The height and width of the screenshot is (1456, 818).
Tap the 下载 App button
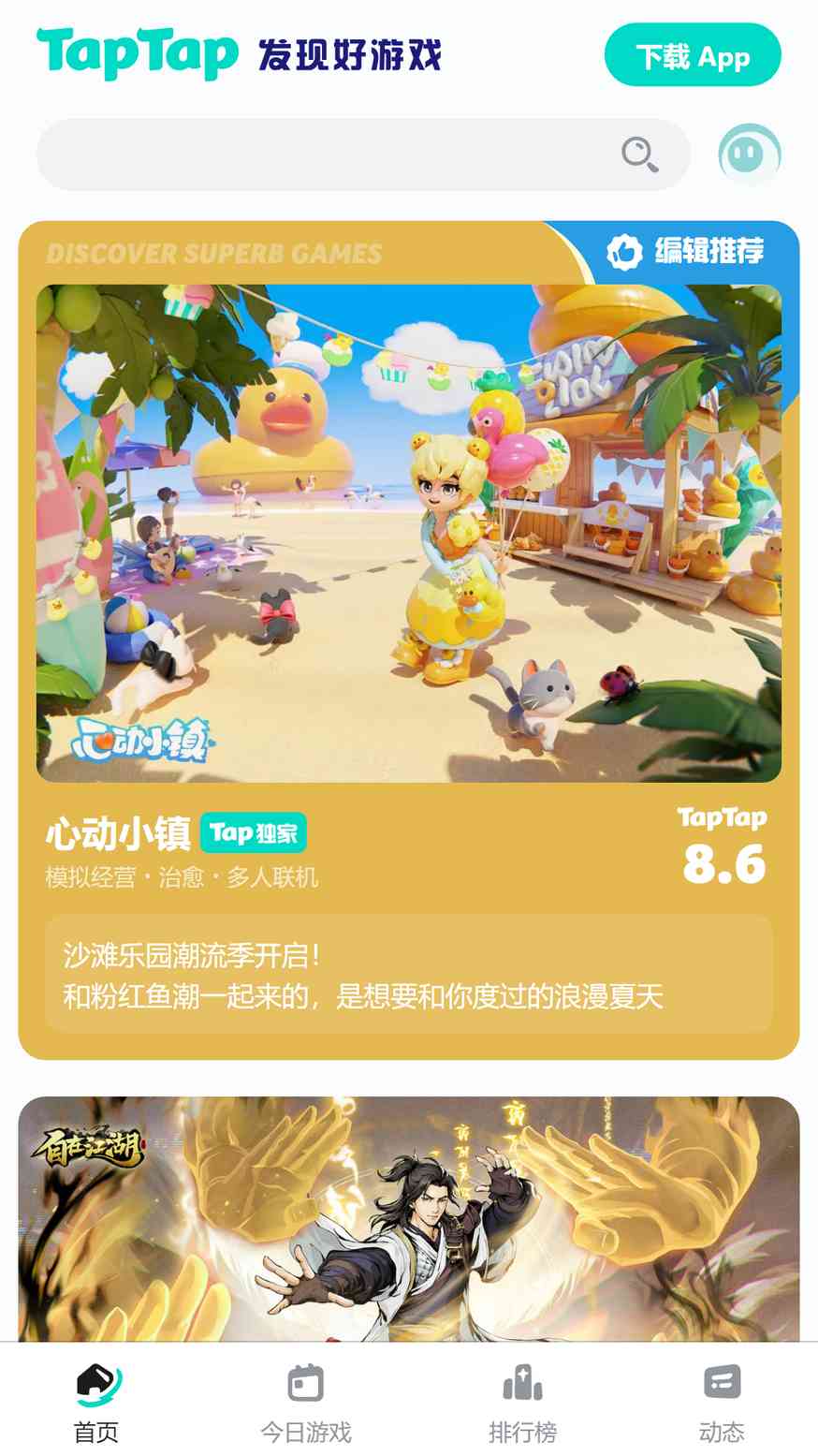[x=693, y=56]
